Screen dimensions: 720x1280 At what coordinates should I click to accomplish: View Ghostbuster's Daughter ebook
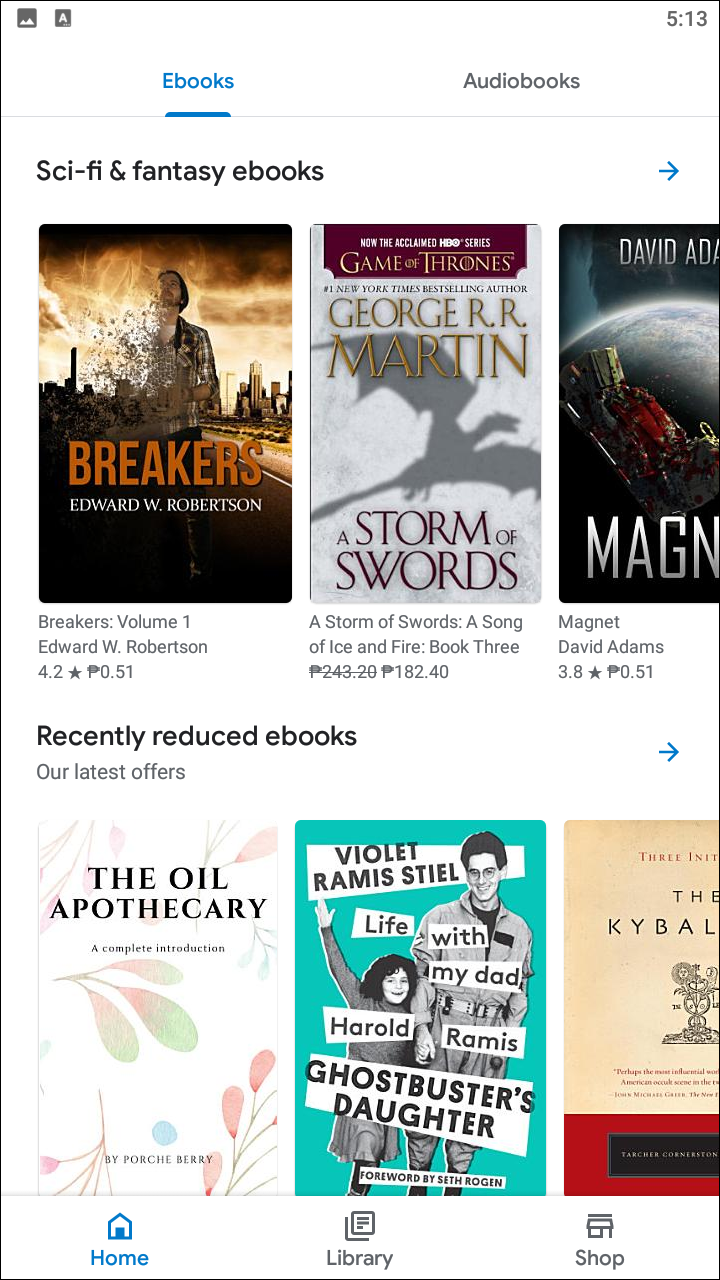pos(420,1005)
